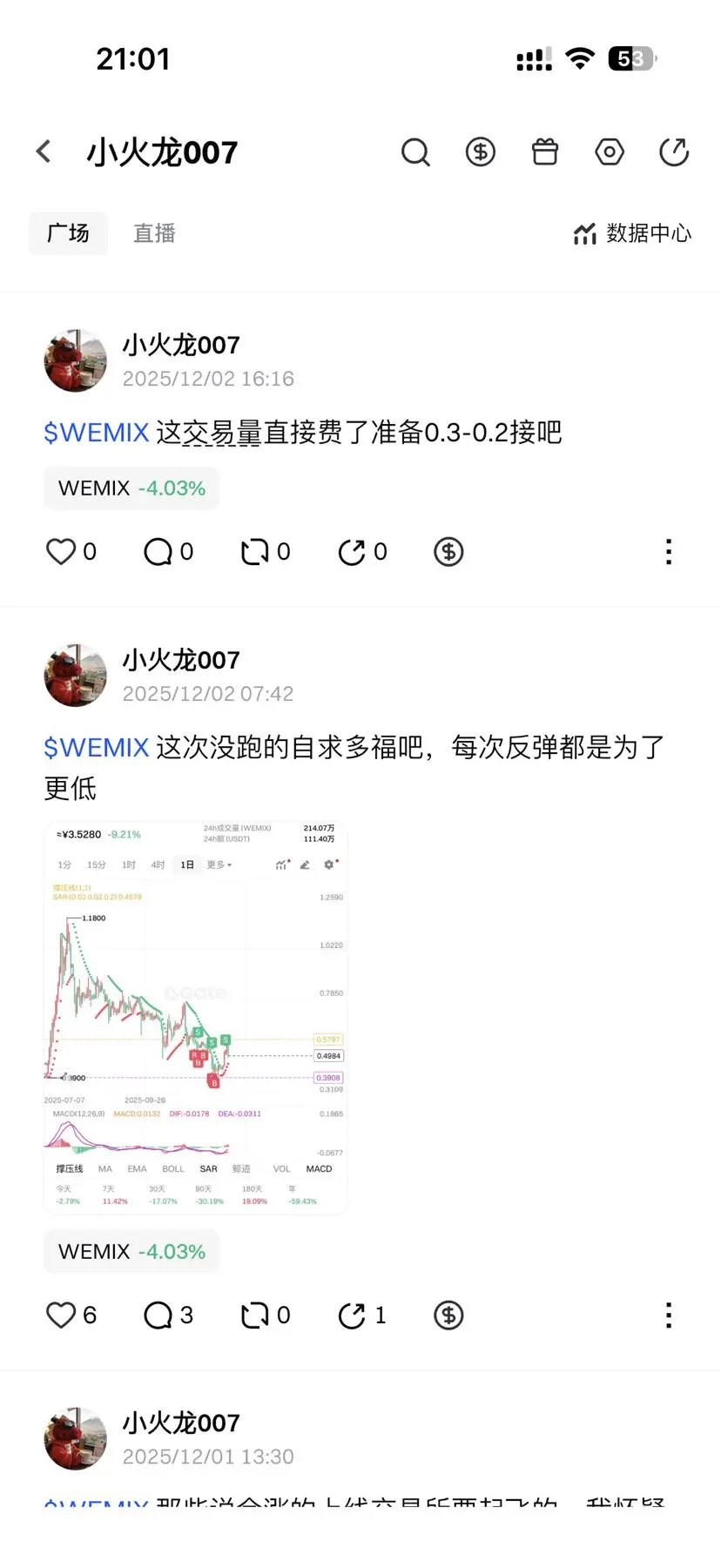Like the chart post showing 6 likes
721x1568 pixels.
pyautogui.click(x=61, y=1316)
